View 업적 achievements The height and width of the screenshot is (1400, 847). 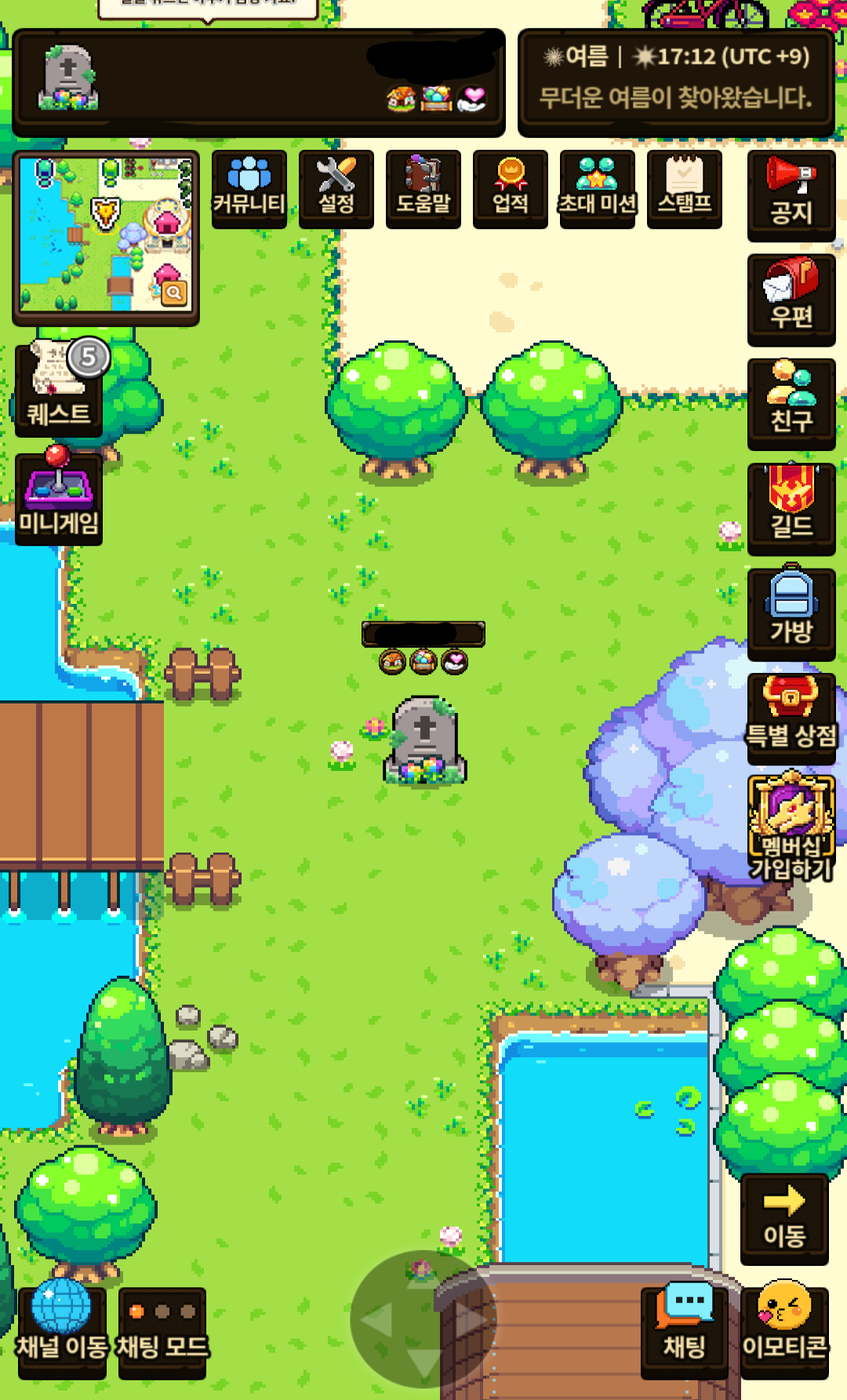click(510, 188)
